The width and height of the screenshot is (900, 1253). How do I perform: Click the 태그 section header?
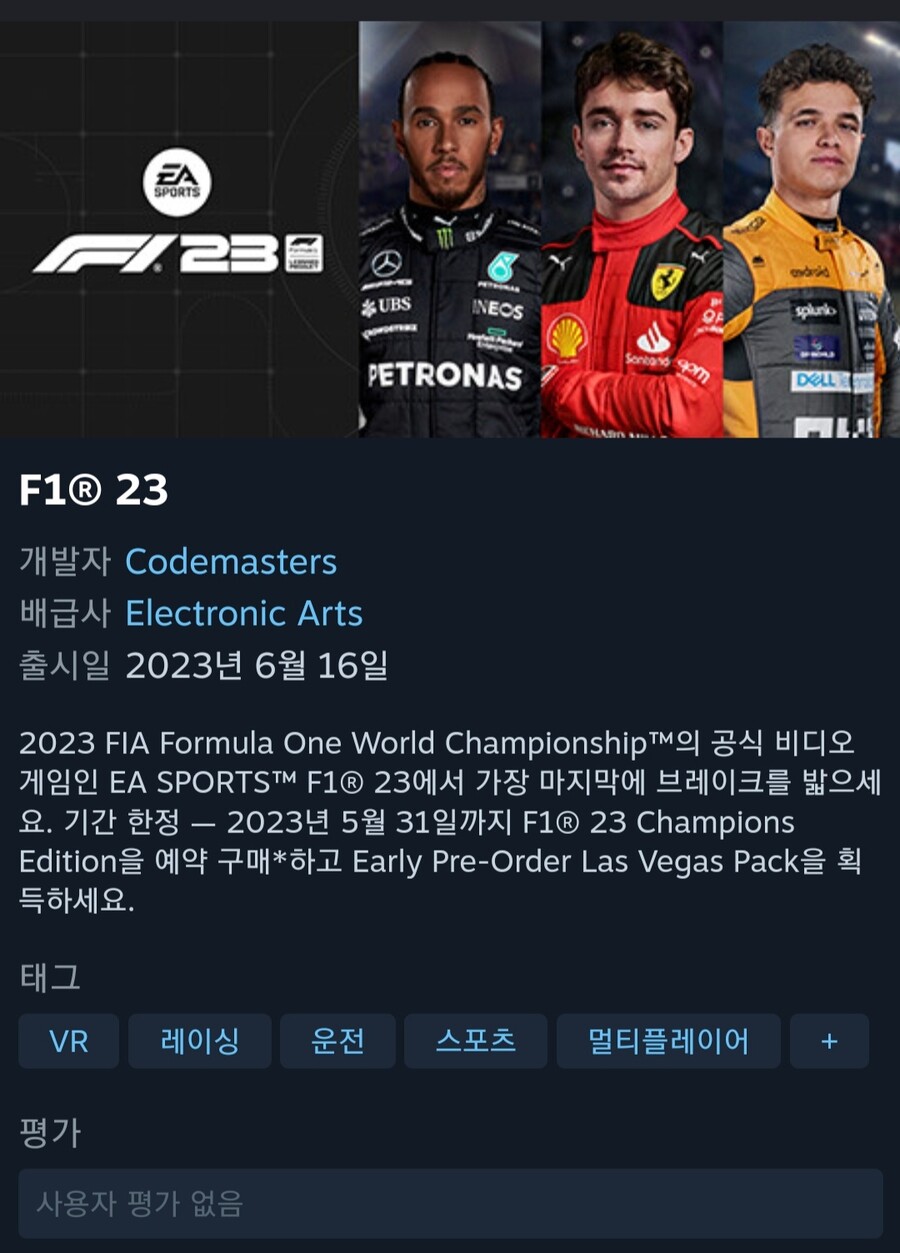coord(44,977)
